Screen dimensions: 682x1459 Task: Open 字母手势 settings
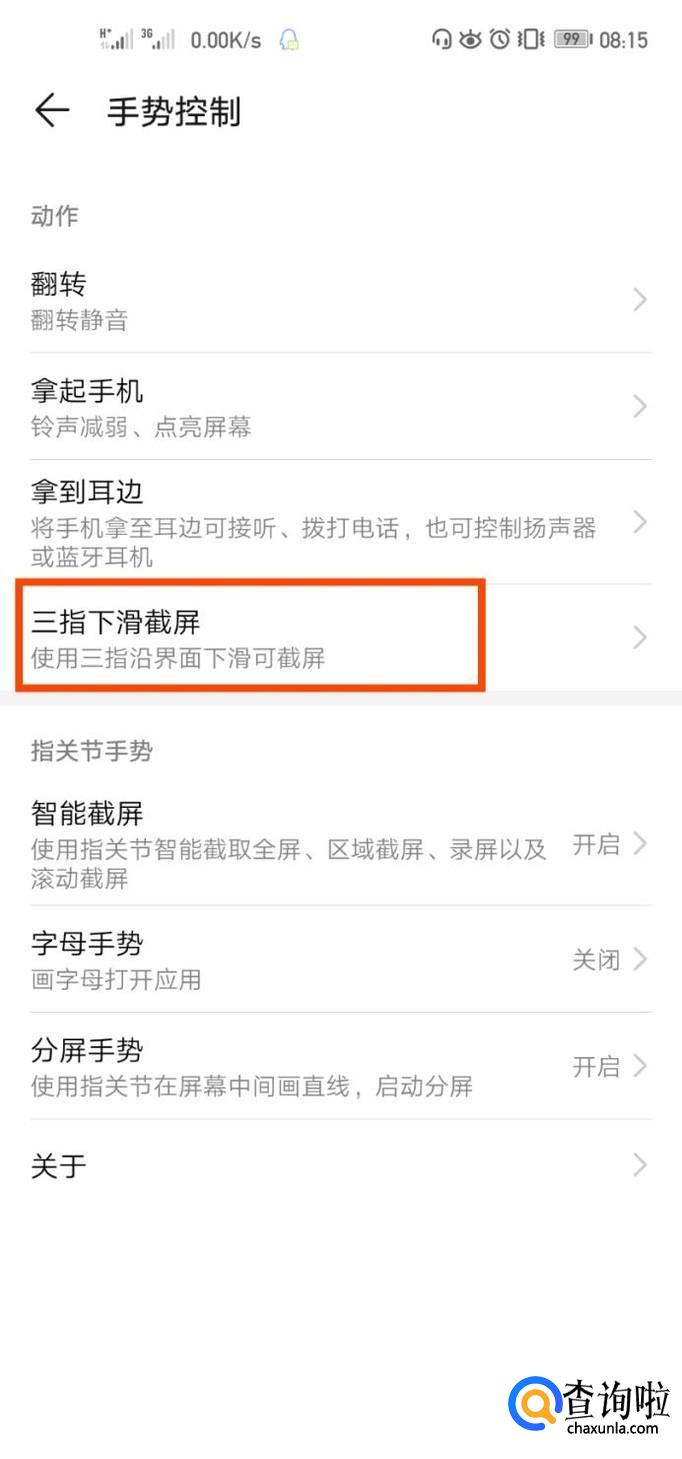tap(340, 960)
